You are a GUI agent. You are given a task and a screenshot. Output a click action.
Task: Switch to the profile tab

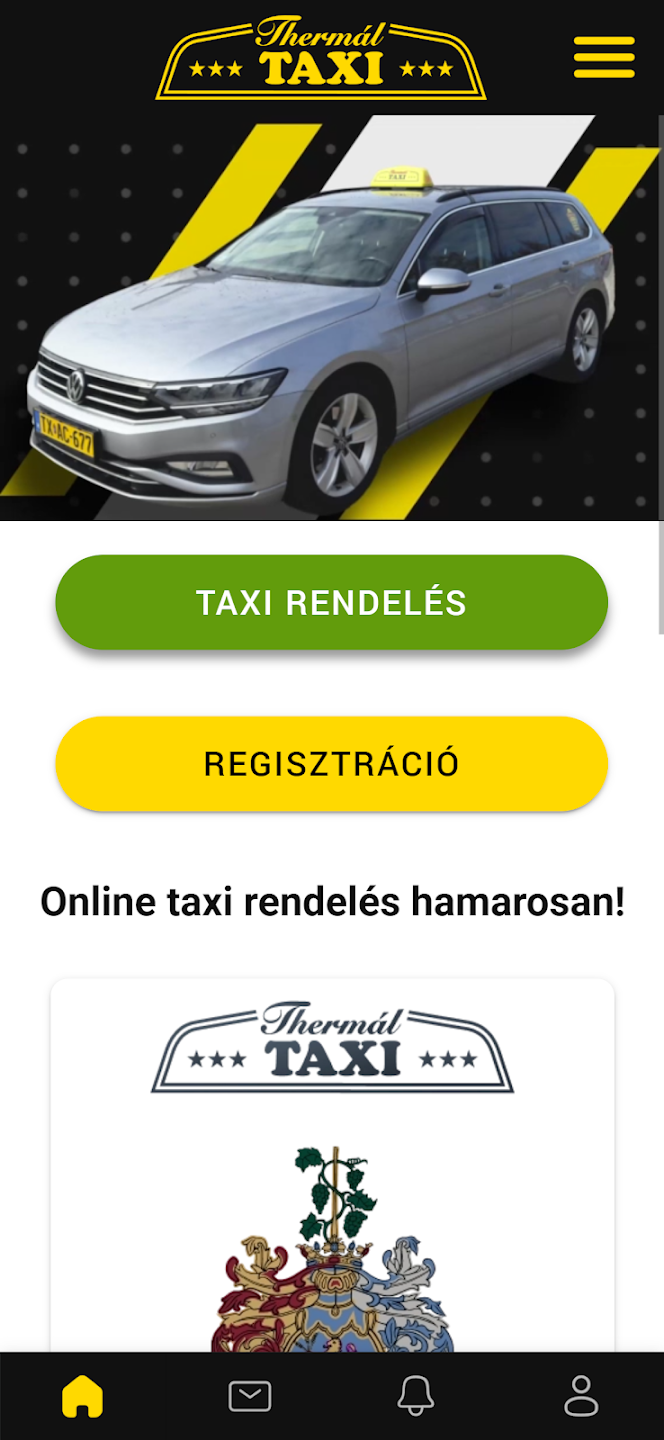click(581, 1396)
